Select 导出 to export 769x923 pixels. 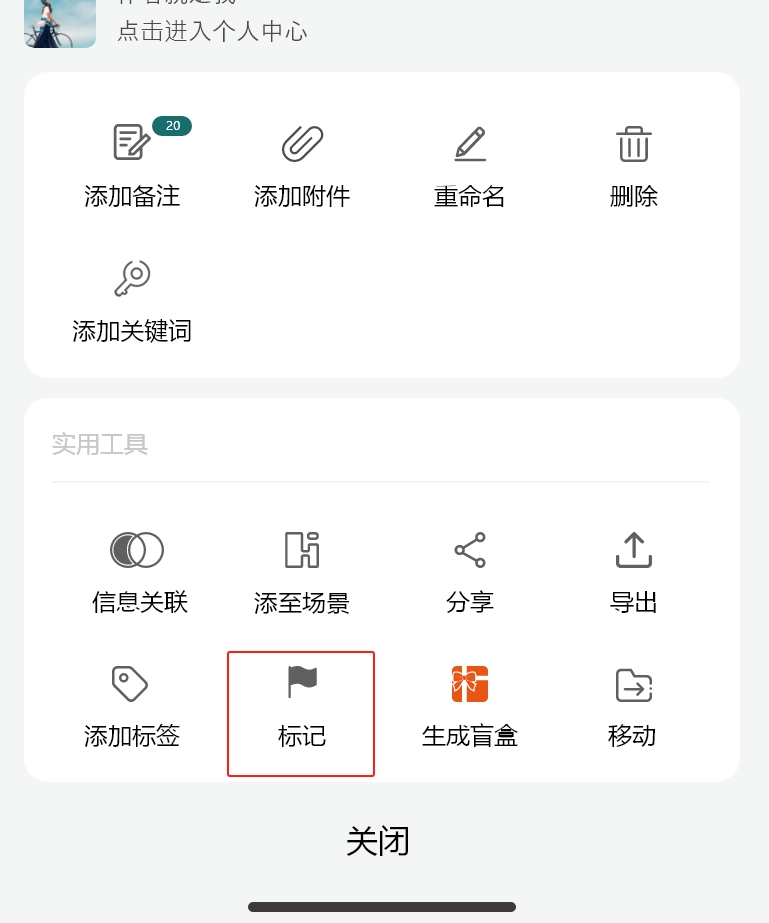tap(633, 572)
